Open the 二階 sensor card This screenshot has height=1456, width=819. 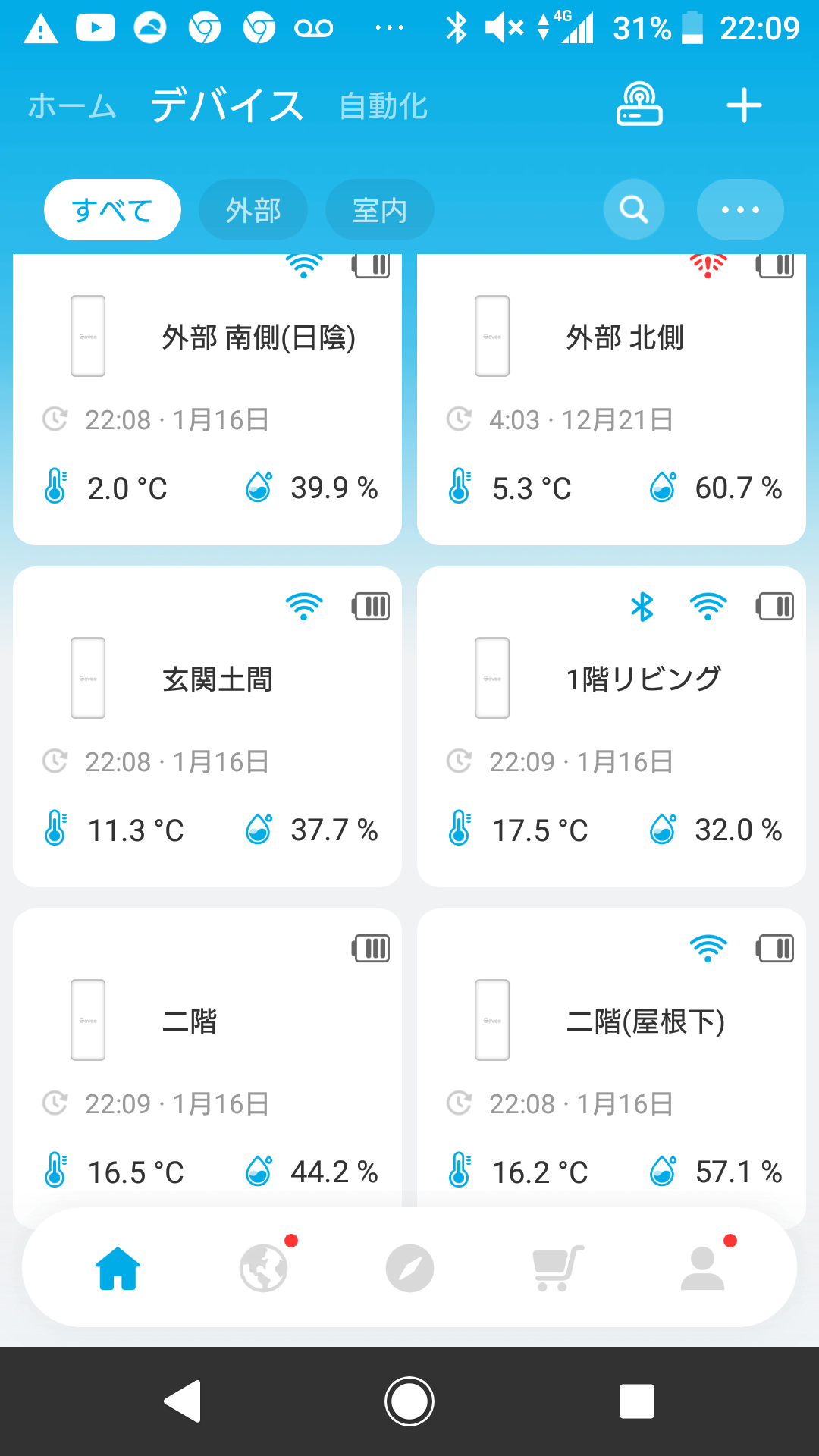coord(207,1058)
